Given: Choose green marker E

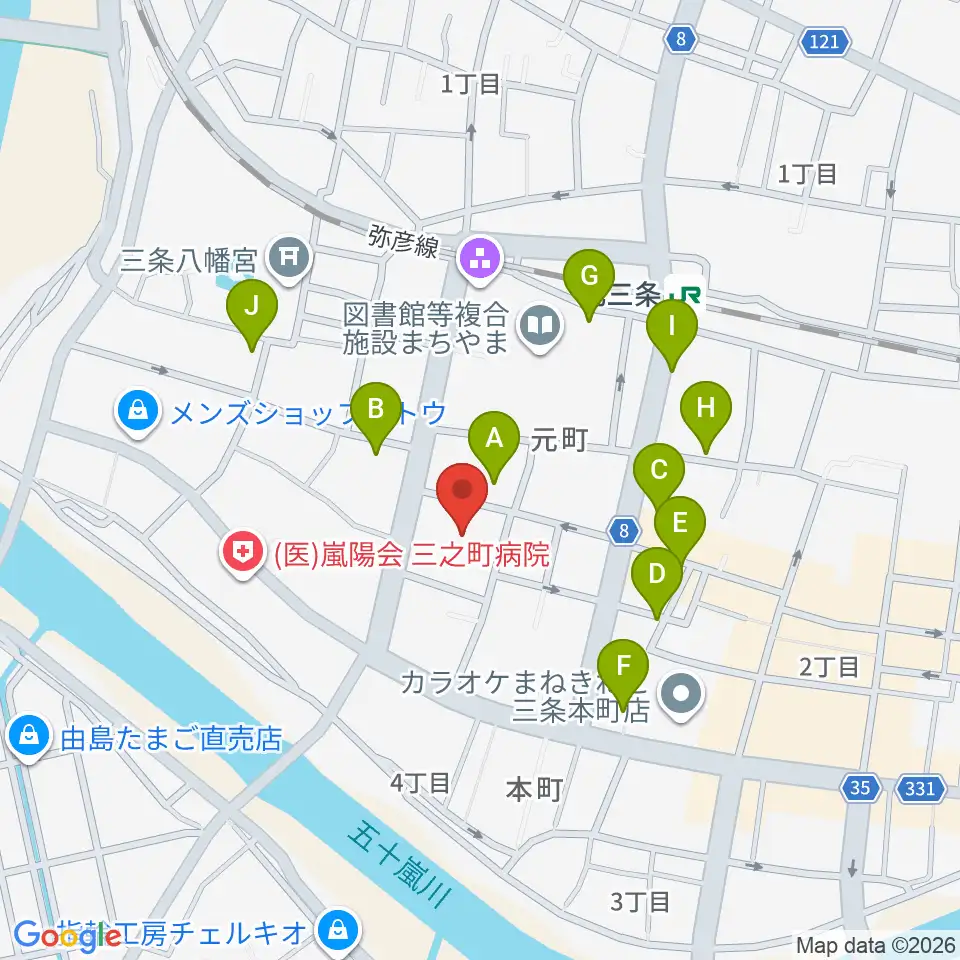Looking at the screenshot, I should 680,531.
